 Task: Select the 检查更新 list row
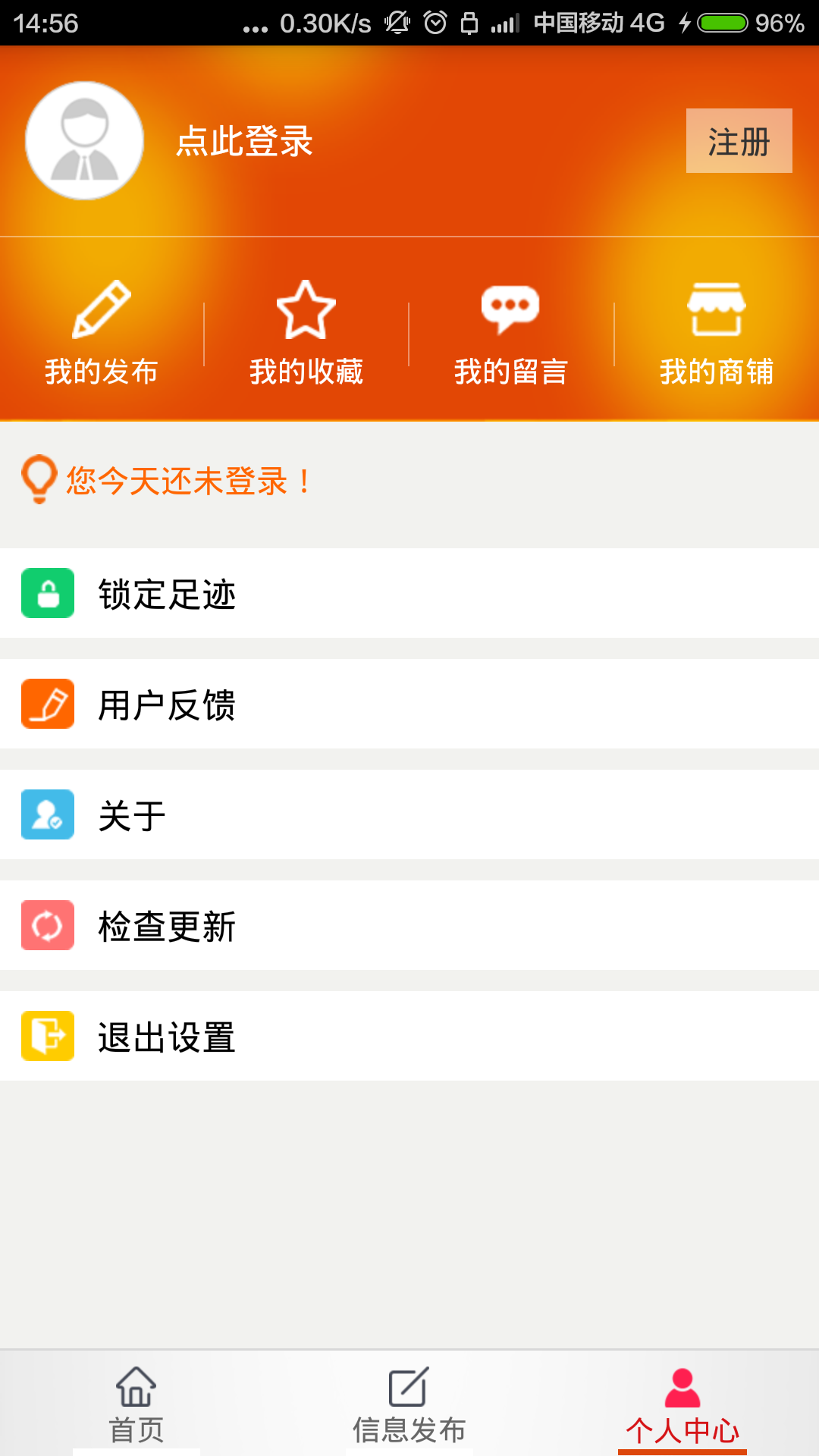(409, 926)
